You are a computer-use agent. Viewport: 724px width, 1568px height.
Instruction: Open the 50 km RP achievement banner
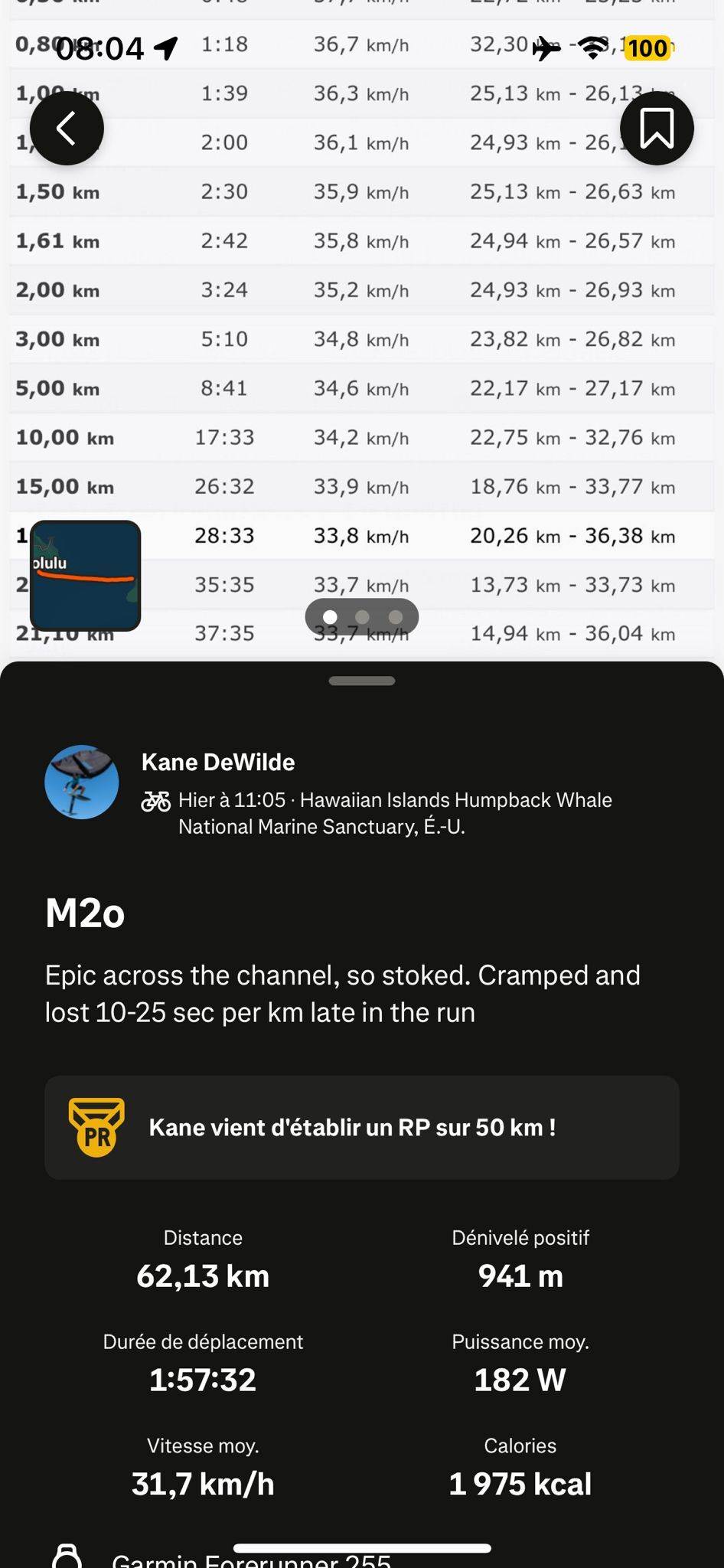coord(361,1127)
